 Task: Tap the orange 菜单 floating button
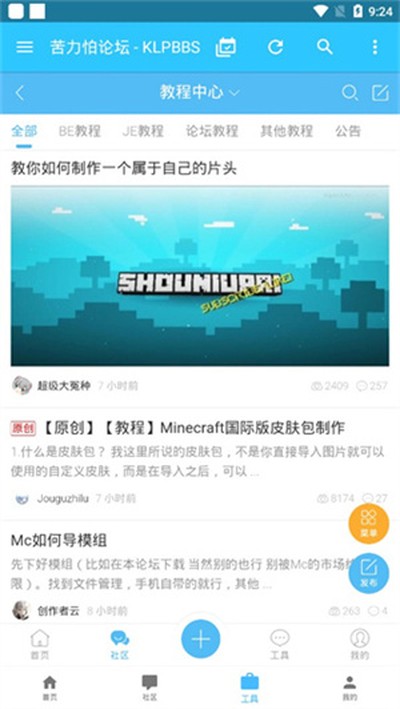click(x=369, y=524)
